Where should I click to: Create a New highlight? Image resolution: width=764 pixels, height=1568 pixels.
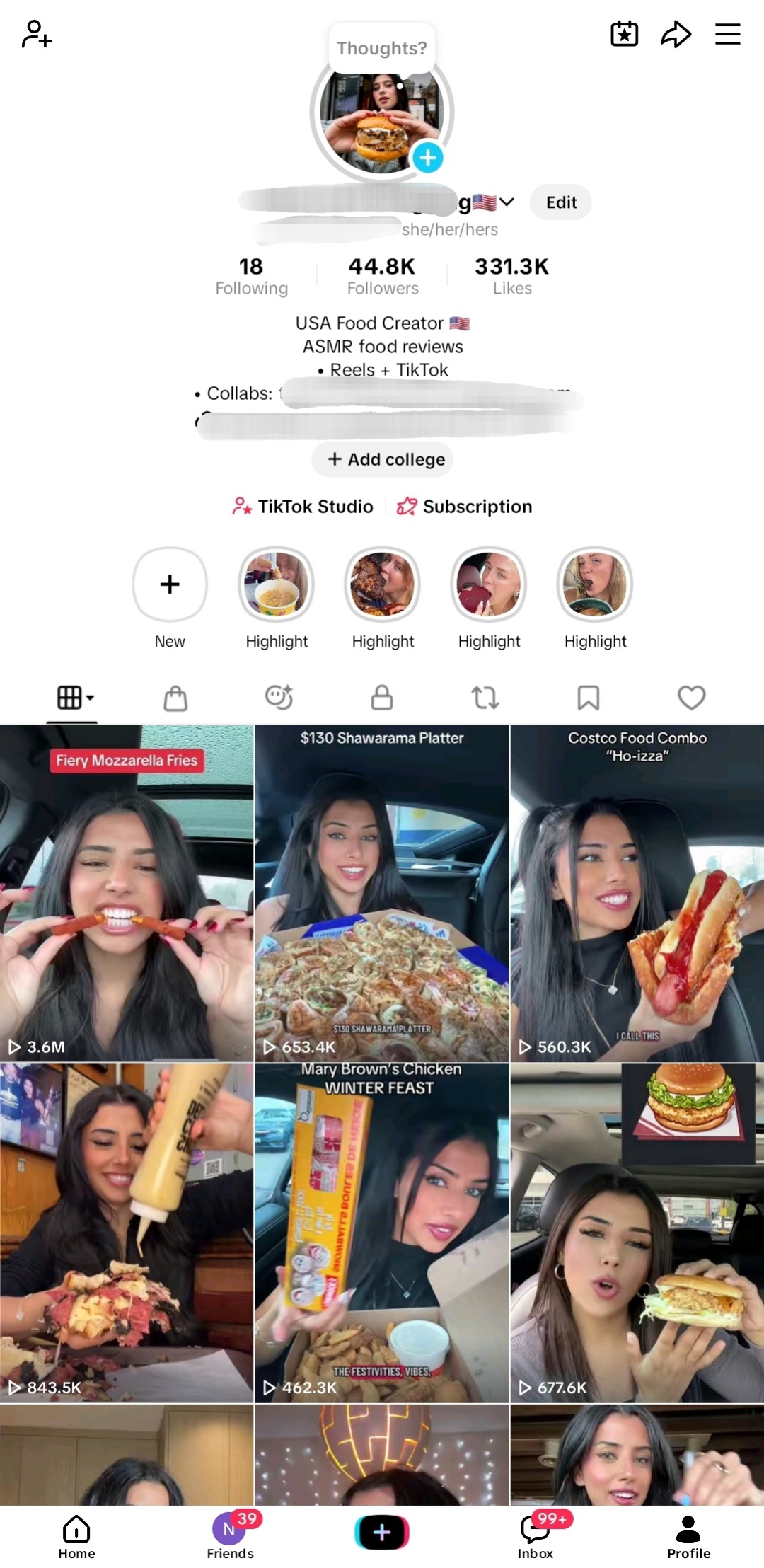coord(170,584)
